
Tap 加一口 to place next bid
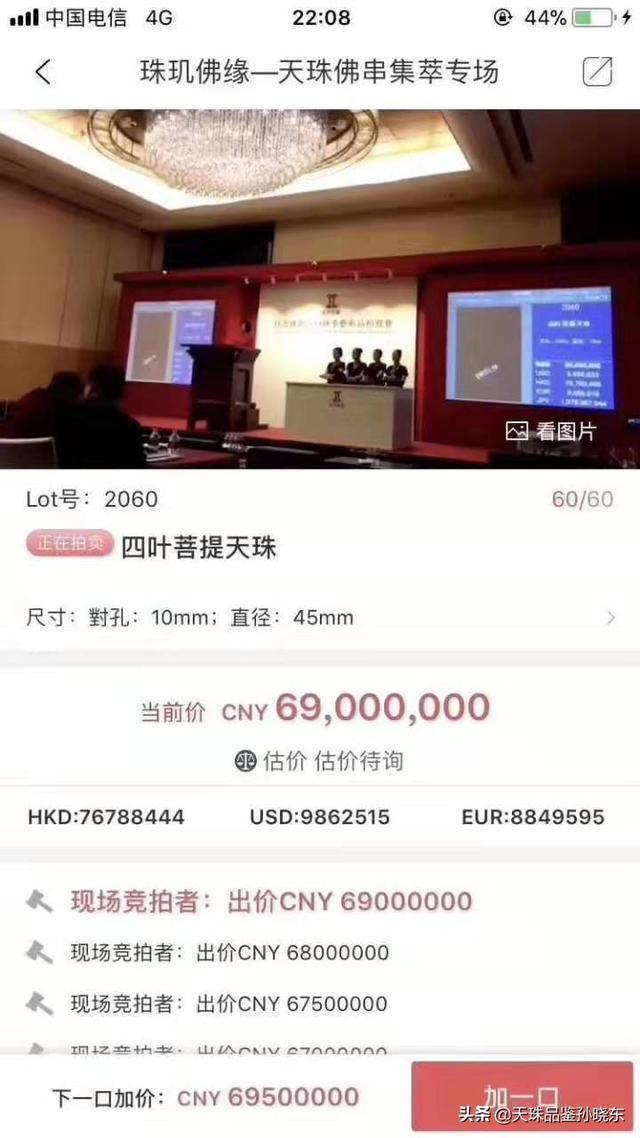pyautogui.click(x=522, y=1096)
